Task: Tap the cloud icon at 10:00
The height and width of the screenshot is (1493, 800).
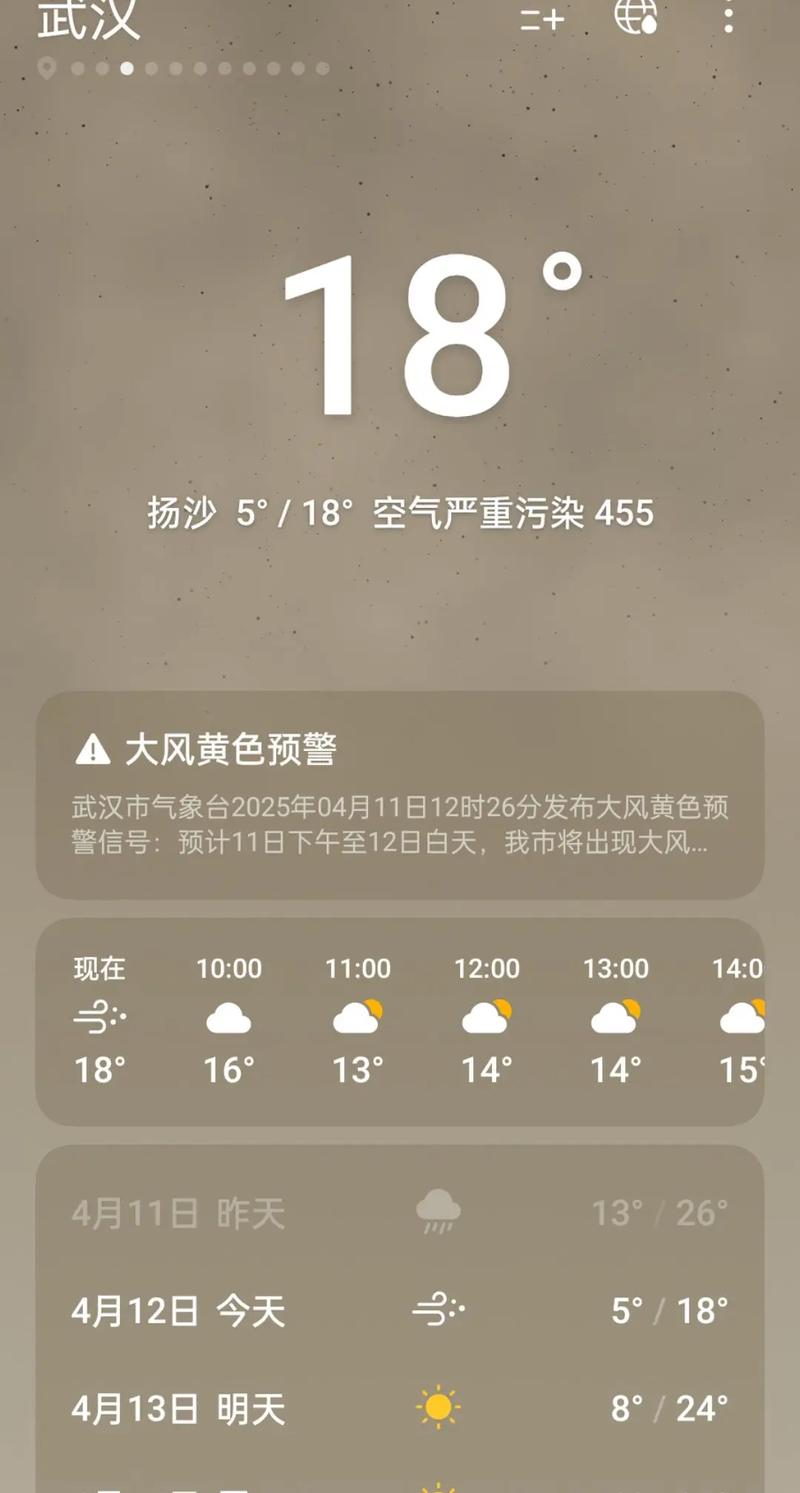Action: coord(228,1016)
